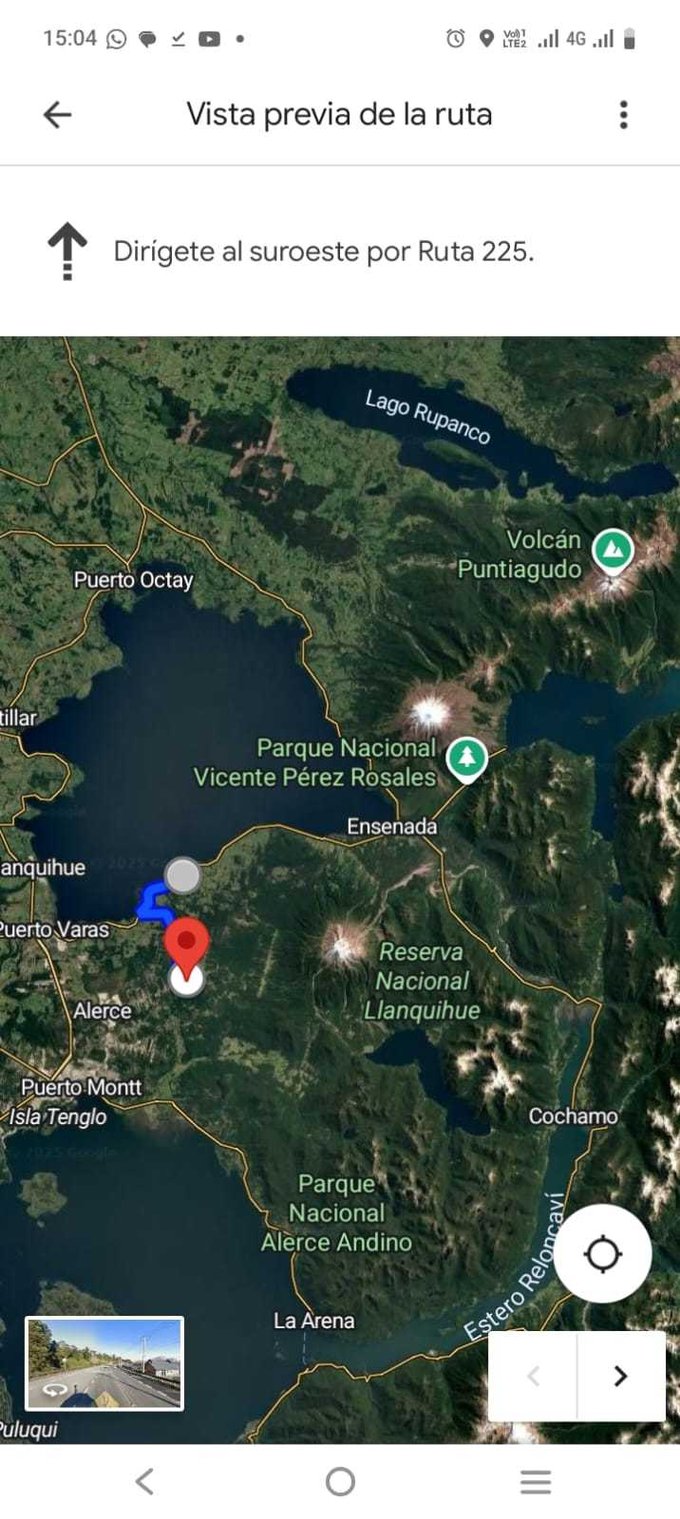Viewport: 680px width, 1519px height.
Task: Tap system home button
Action: point(340,1481)
